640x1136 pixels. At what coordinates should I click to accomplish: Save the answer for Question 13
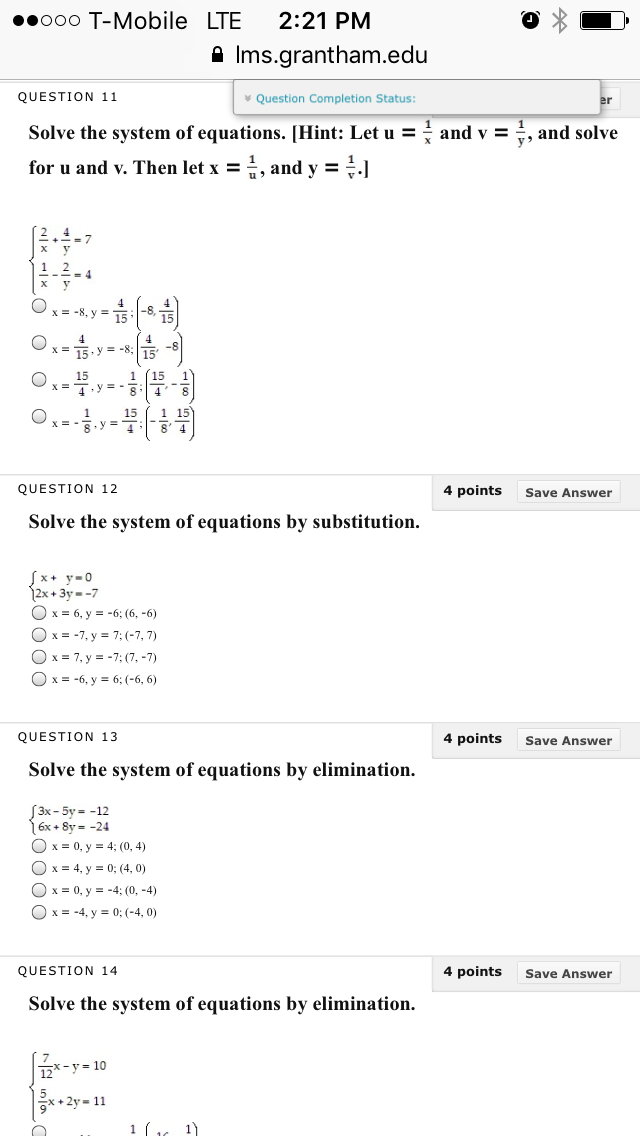(x=568, y=740)
